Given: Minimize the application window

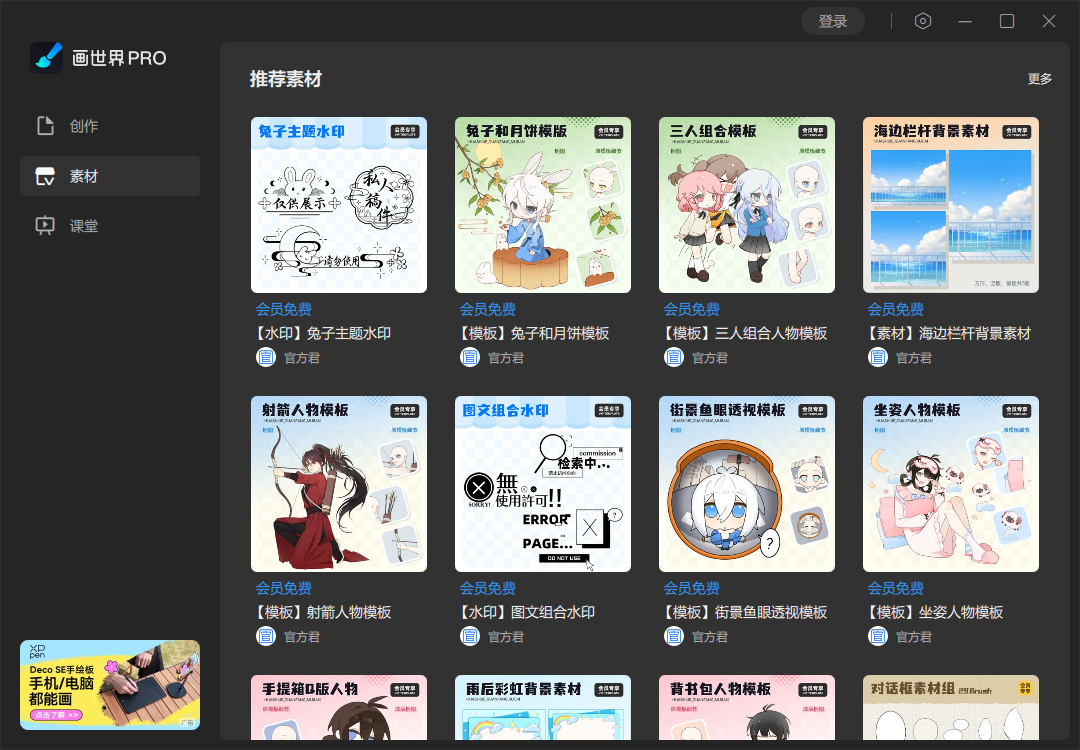Looking at the screenshot, I should (x=964, y=21).
